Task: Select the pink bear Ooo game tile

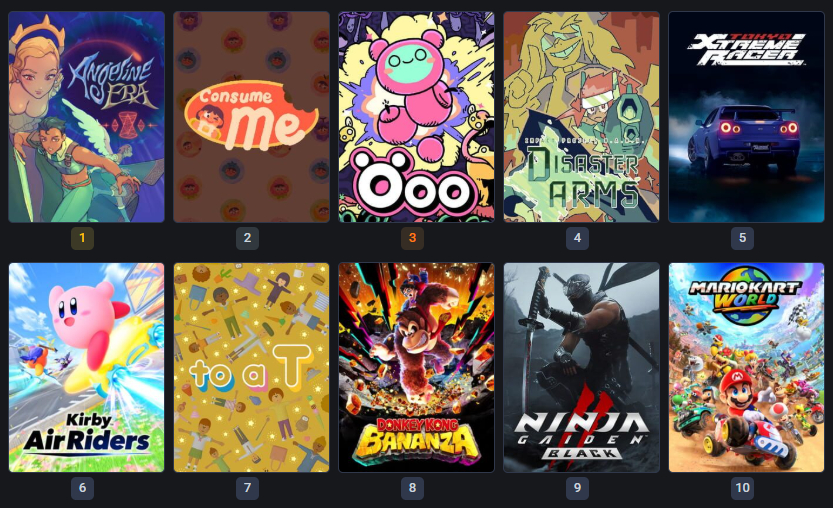Action: [x=416, y=117]
